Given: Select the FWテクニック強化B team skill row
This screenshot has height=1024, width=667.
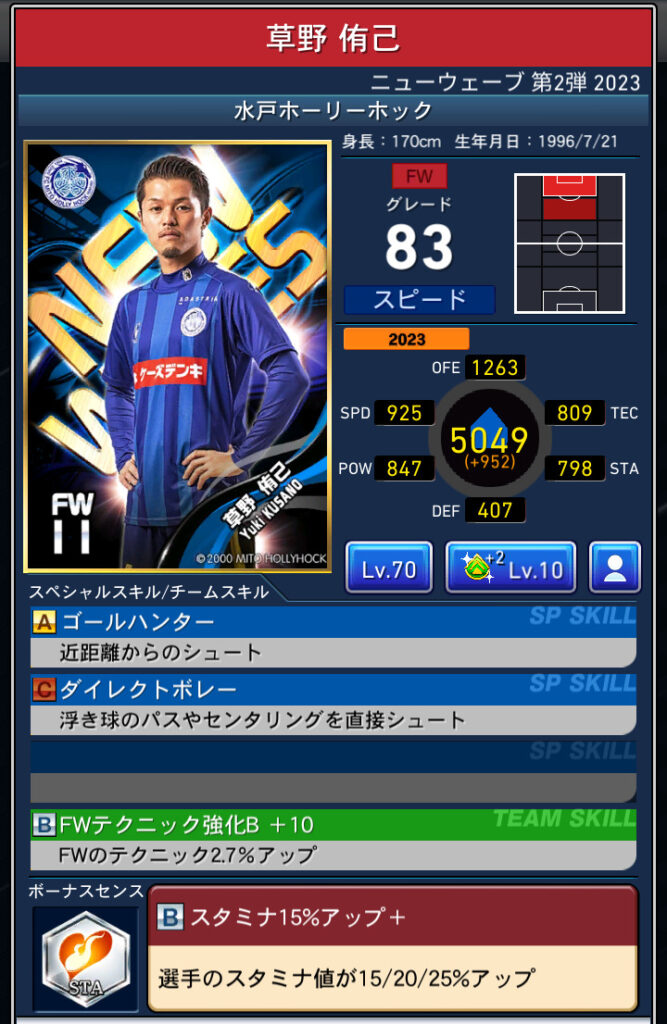Looking at the screenshot, I should 332,839.
